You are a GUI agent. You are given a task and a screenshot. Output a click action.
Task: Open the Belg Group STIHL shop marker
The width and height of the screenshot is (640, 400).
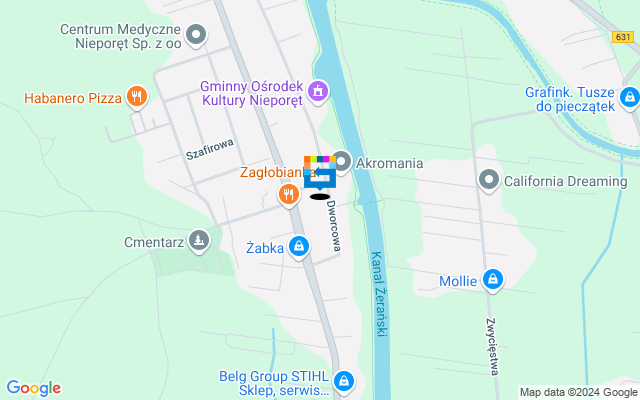pyautogui.click(x=344, y=381)
